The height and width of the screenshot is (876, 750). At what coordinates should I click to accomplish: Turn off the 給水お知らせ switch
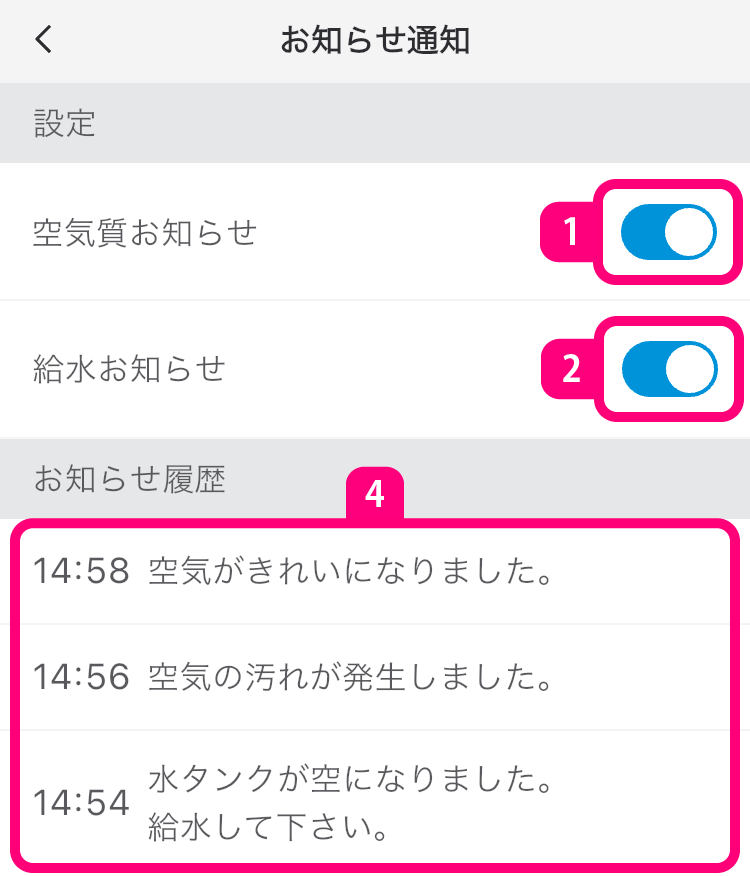668,370
